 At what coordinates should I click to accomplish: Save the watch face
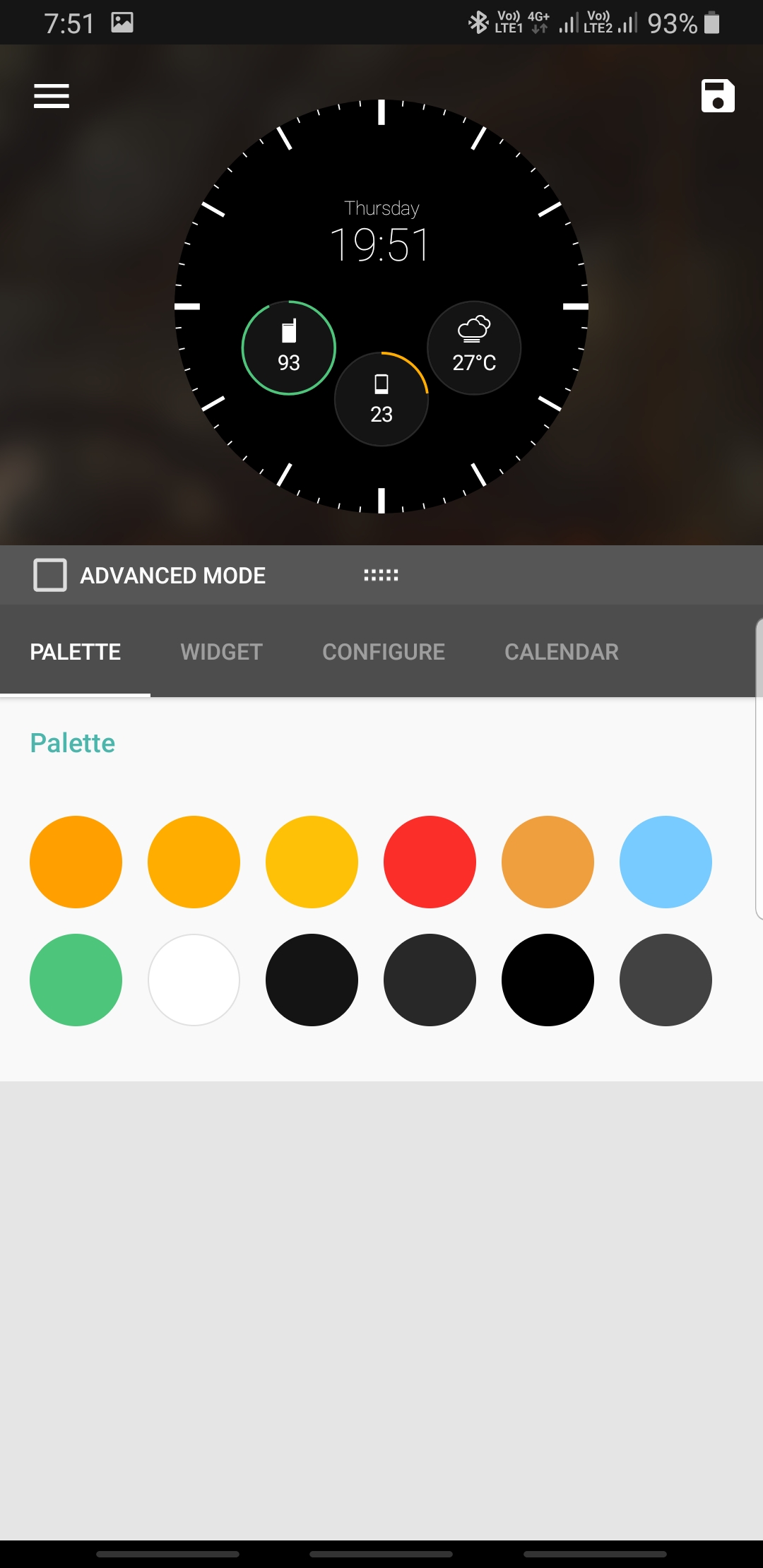tap(717, 95)
